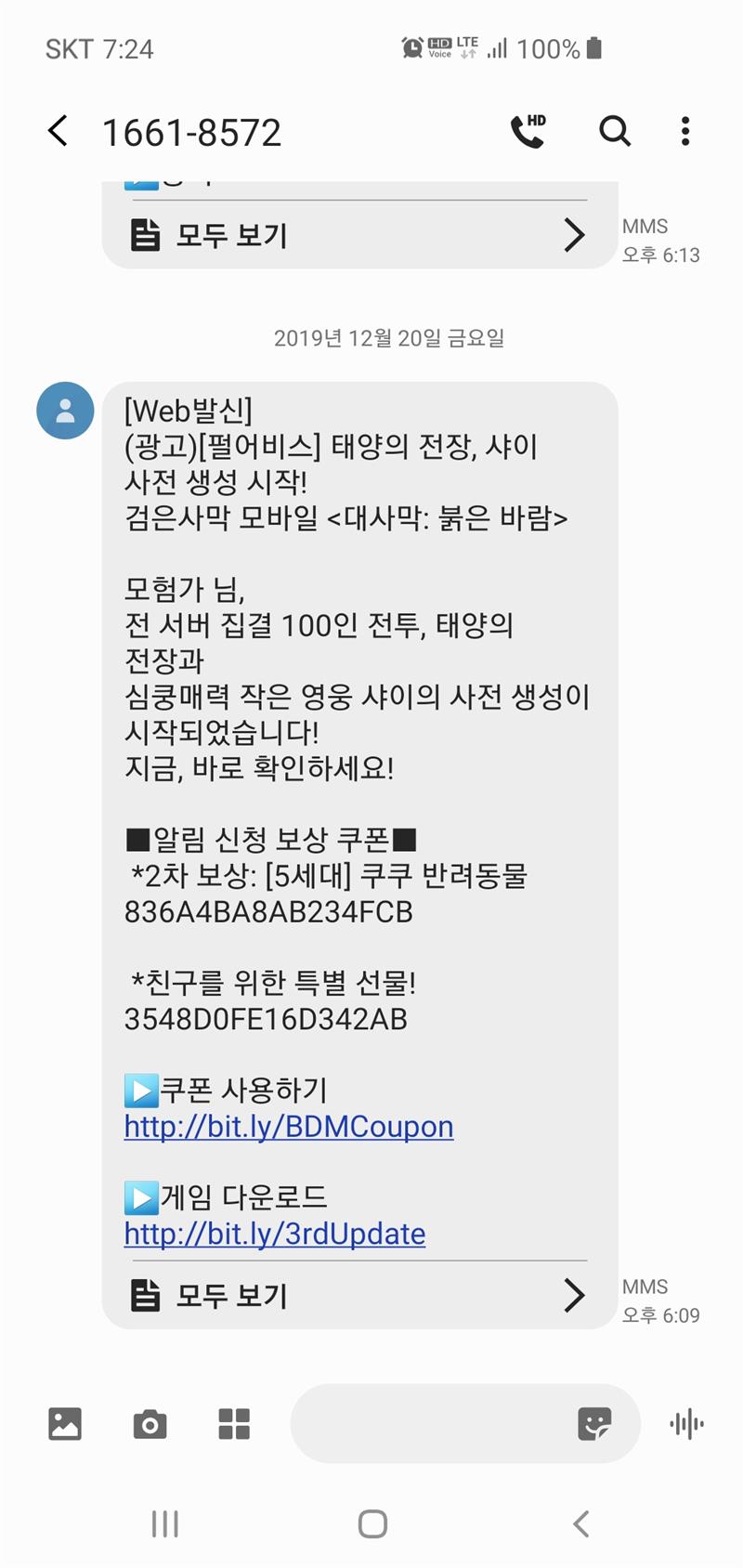Open the bit.ly/BDMCoupon link
Viewport: 743px width, 1568px height.
(289, 1127)
